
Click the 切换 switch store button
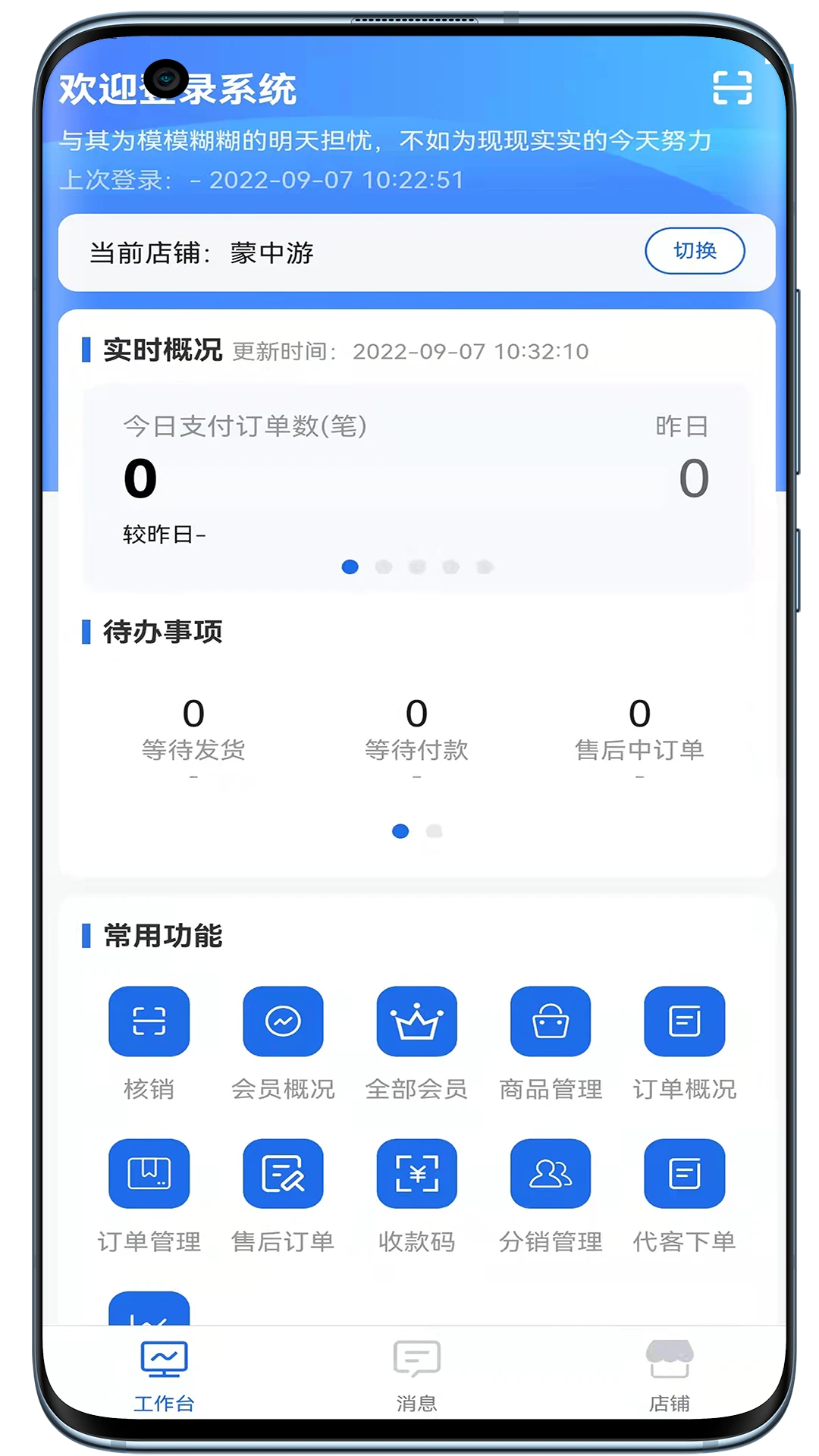pyautogui.click(x=695, y=250)
